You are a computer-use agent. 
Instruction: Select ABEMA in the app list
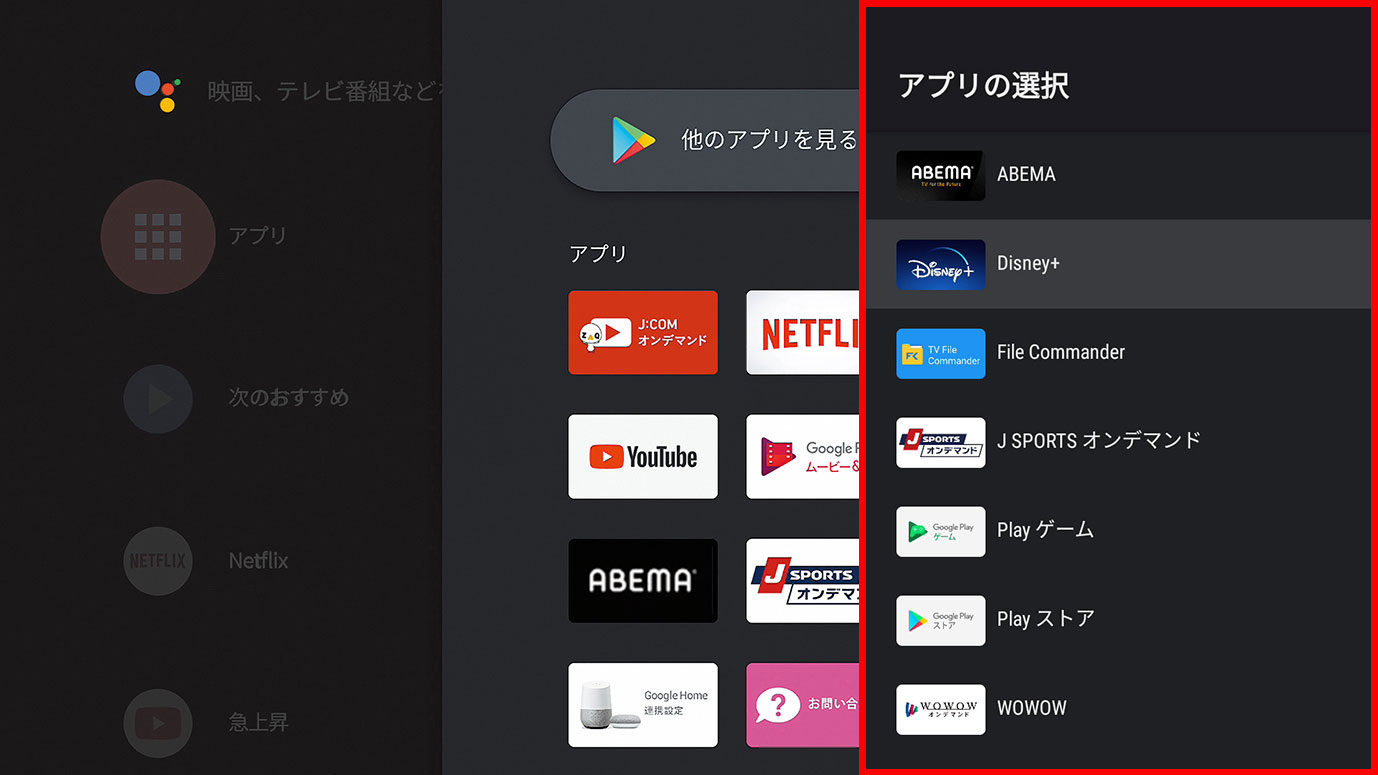tap(1026, 175)
